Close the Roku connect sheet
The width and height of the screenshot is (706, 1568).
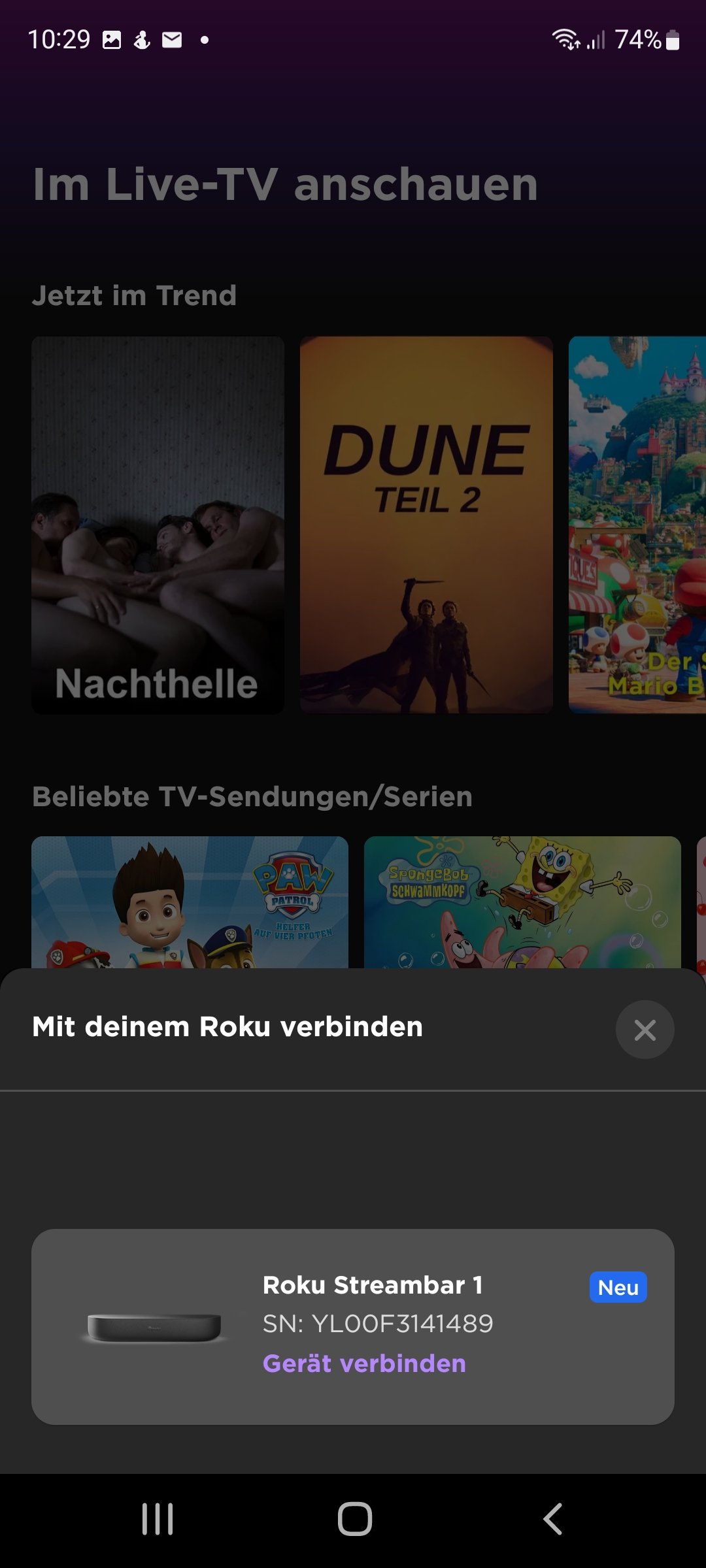[645, 1030]
